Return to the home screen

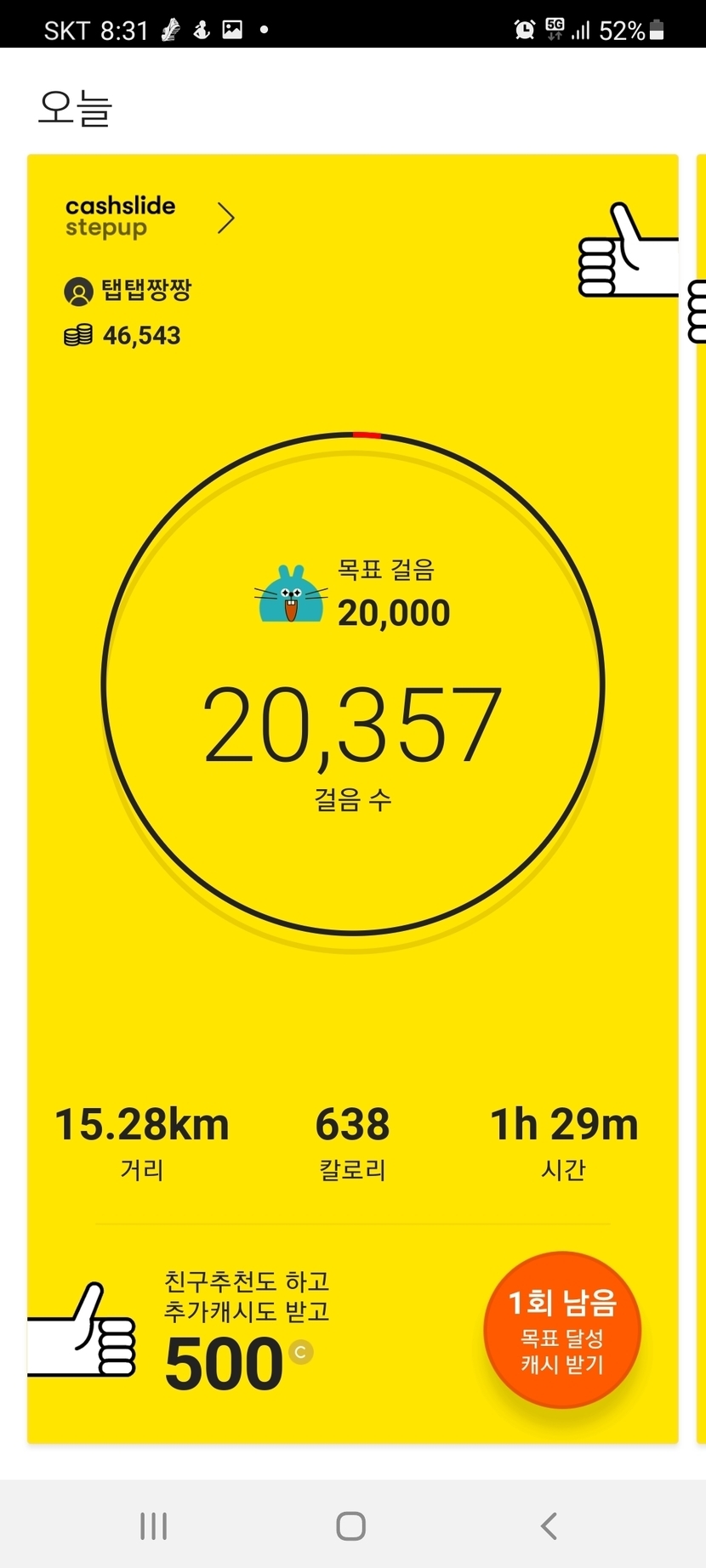click(x=351, y=1526)
